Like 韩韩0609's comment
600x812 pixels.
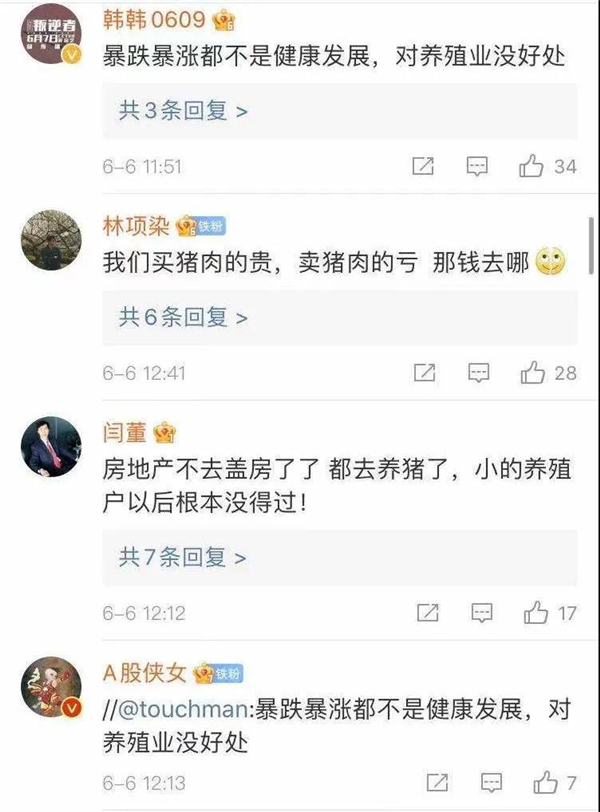(531, 166)
